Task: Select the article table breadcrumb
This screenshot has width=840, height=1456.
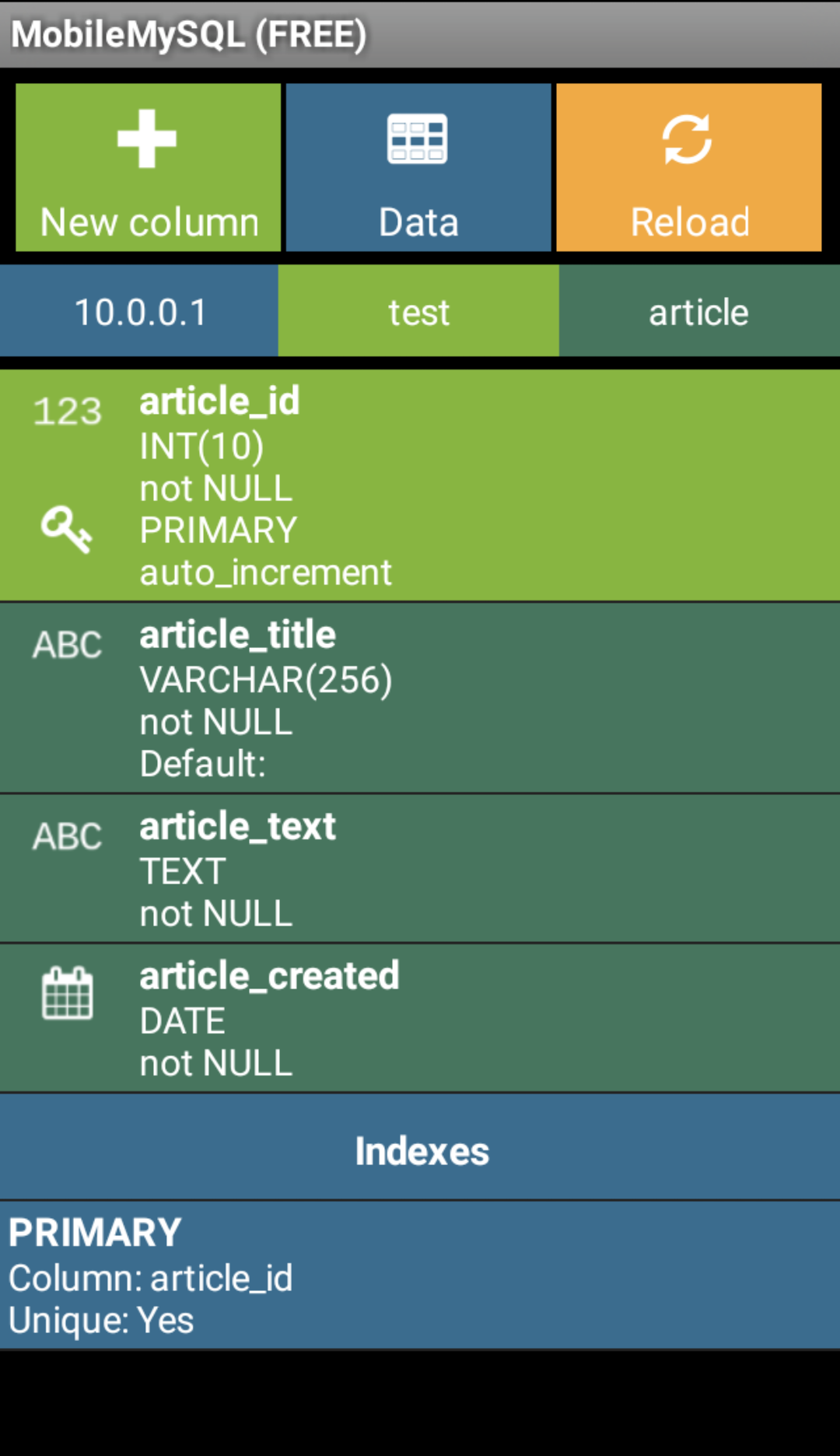Action: pos(699,311)
